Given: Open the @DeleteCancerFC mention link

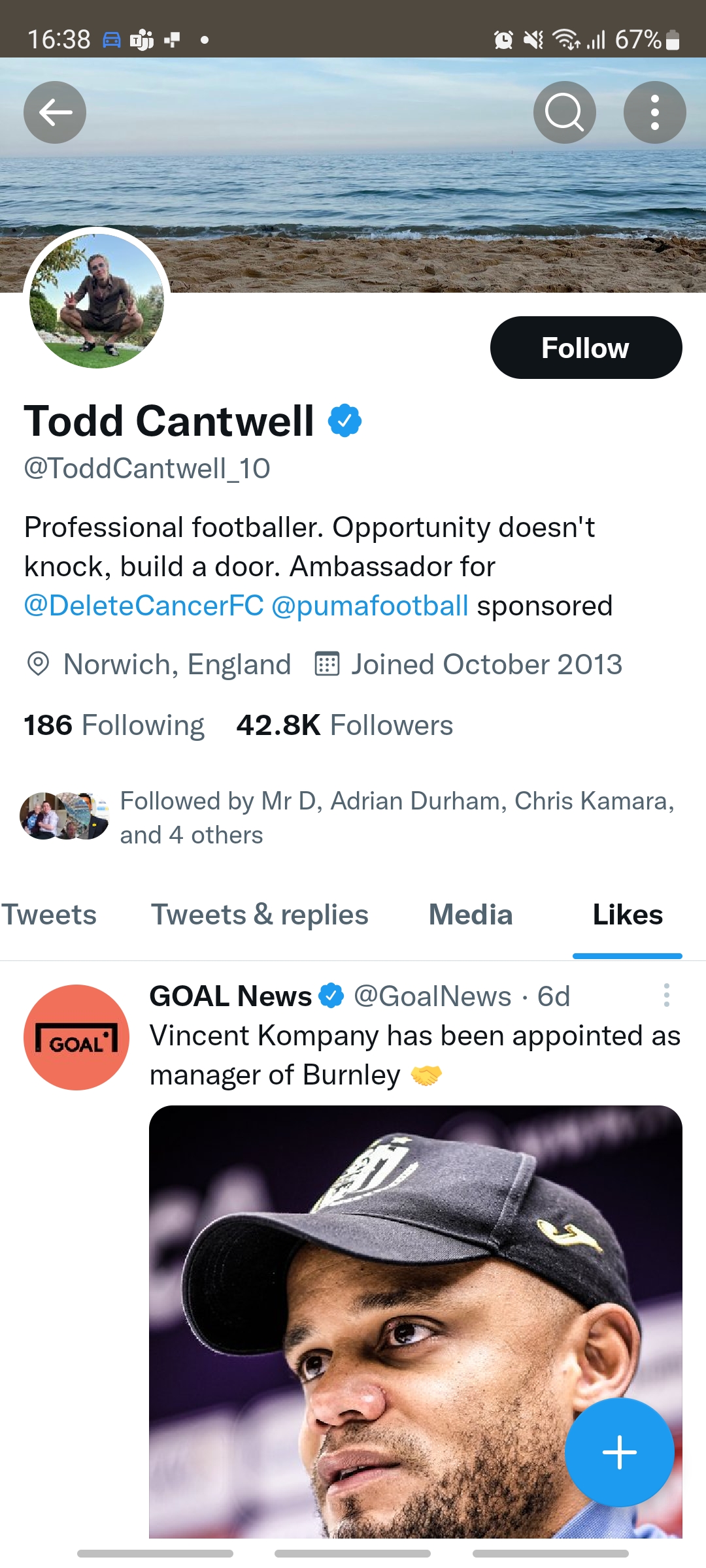Looking at the screenshot, I should tap(144, 606).
